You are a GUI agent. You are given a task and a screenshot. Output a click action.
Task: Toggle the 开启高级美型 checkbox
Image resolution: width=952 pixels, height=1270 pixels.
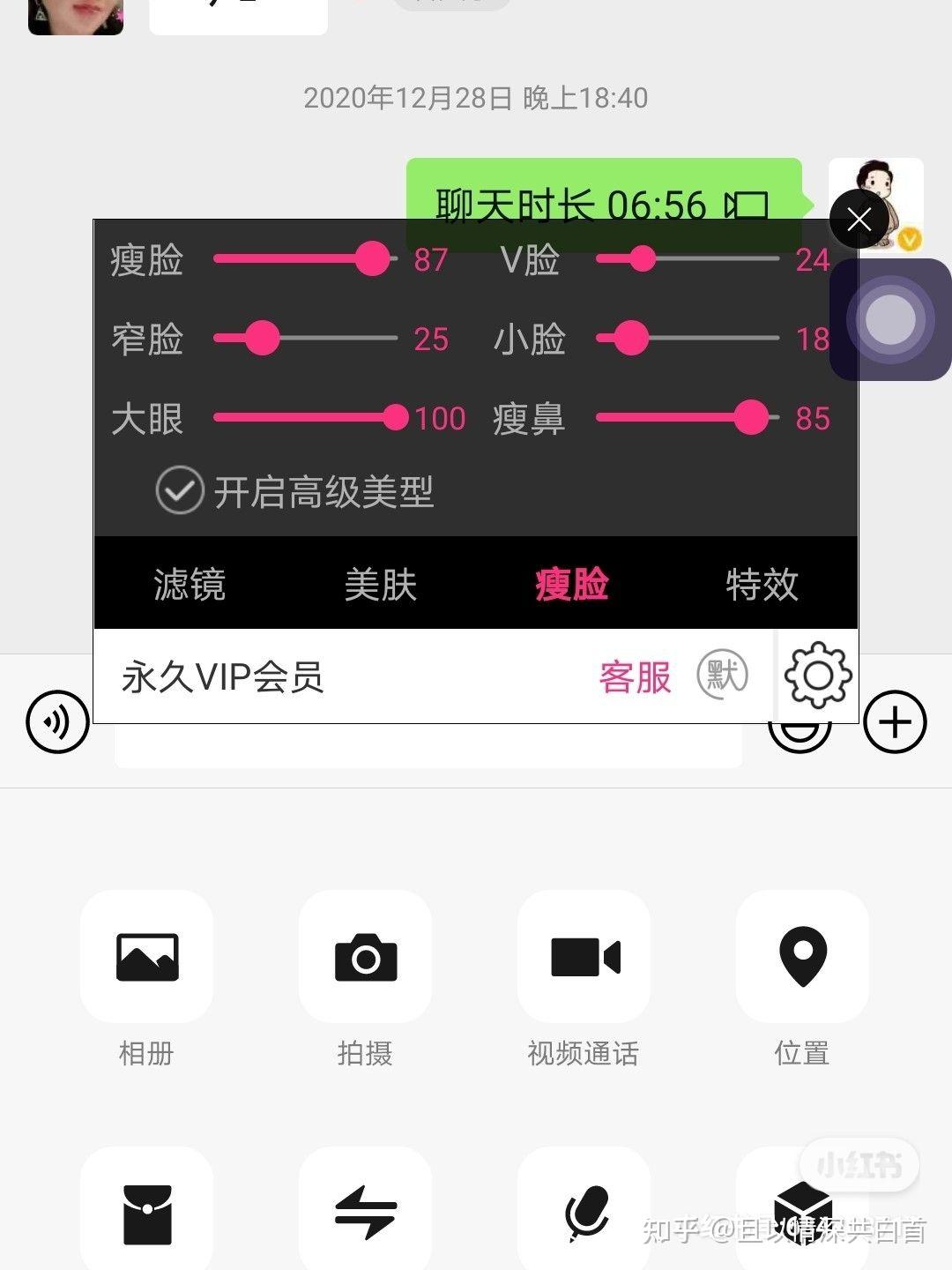click(x=181, y=490)
